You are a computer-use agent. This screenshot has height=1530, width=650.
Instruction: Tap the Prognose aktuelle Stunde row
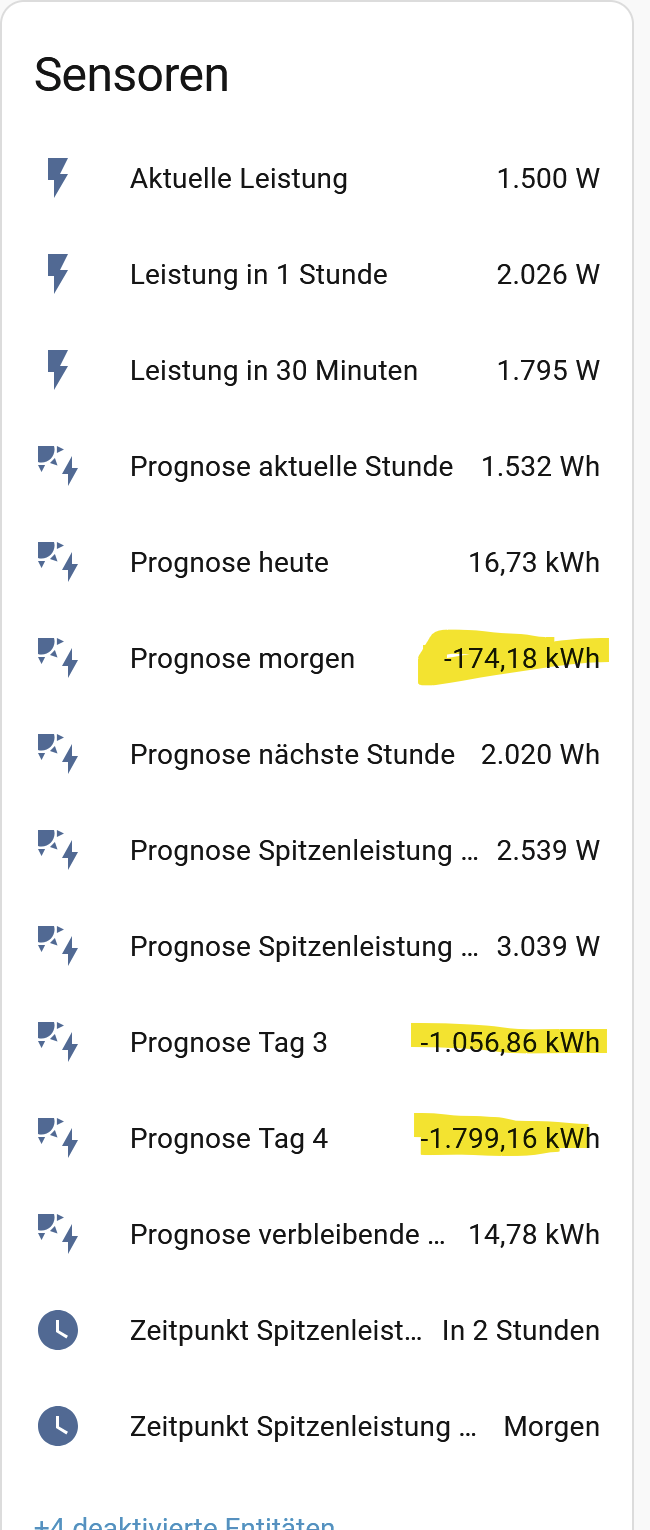(x=291, y=467)
